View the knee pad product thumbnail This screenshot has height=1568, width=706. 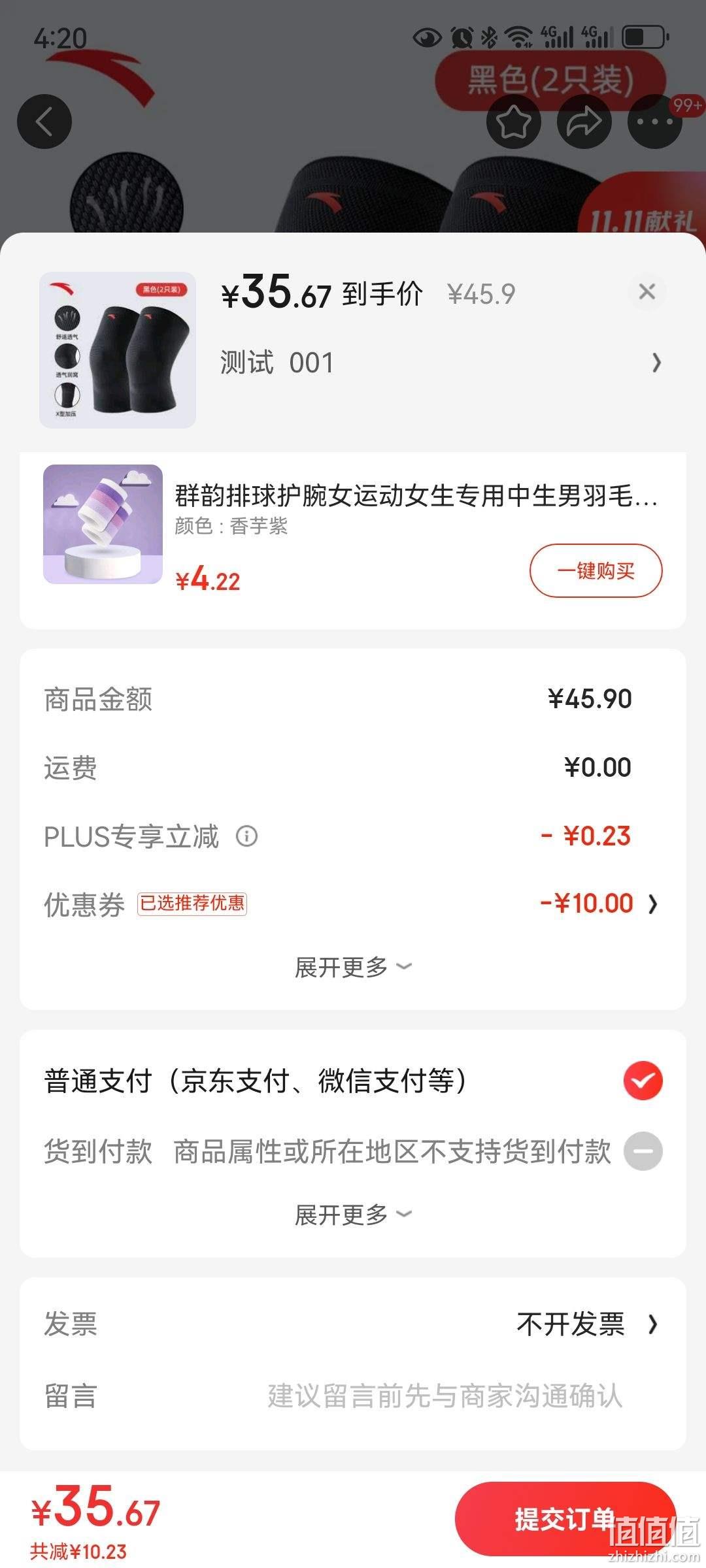(118, 350)
